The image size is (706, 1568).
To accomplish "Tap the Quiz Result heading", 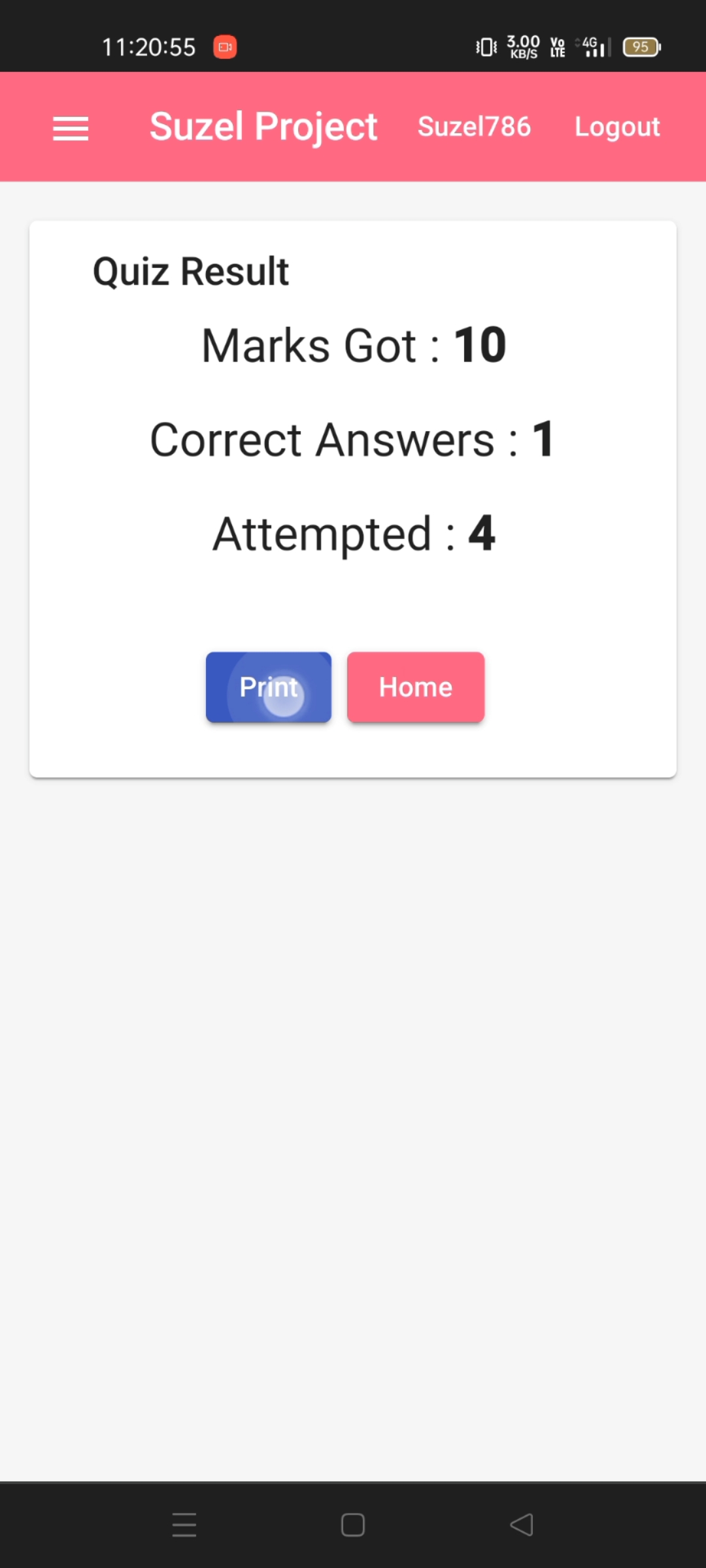I will click(x=190, y=270).
